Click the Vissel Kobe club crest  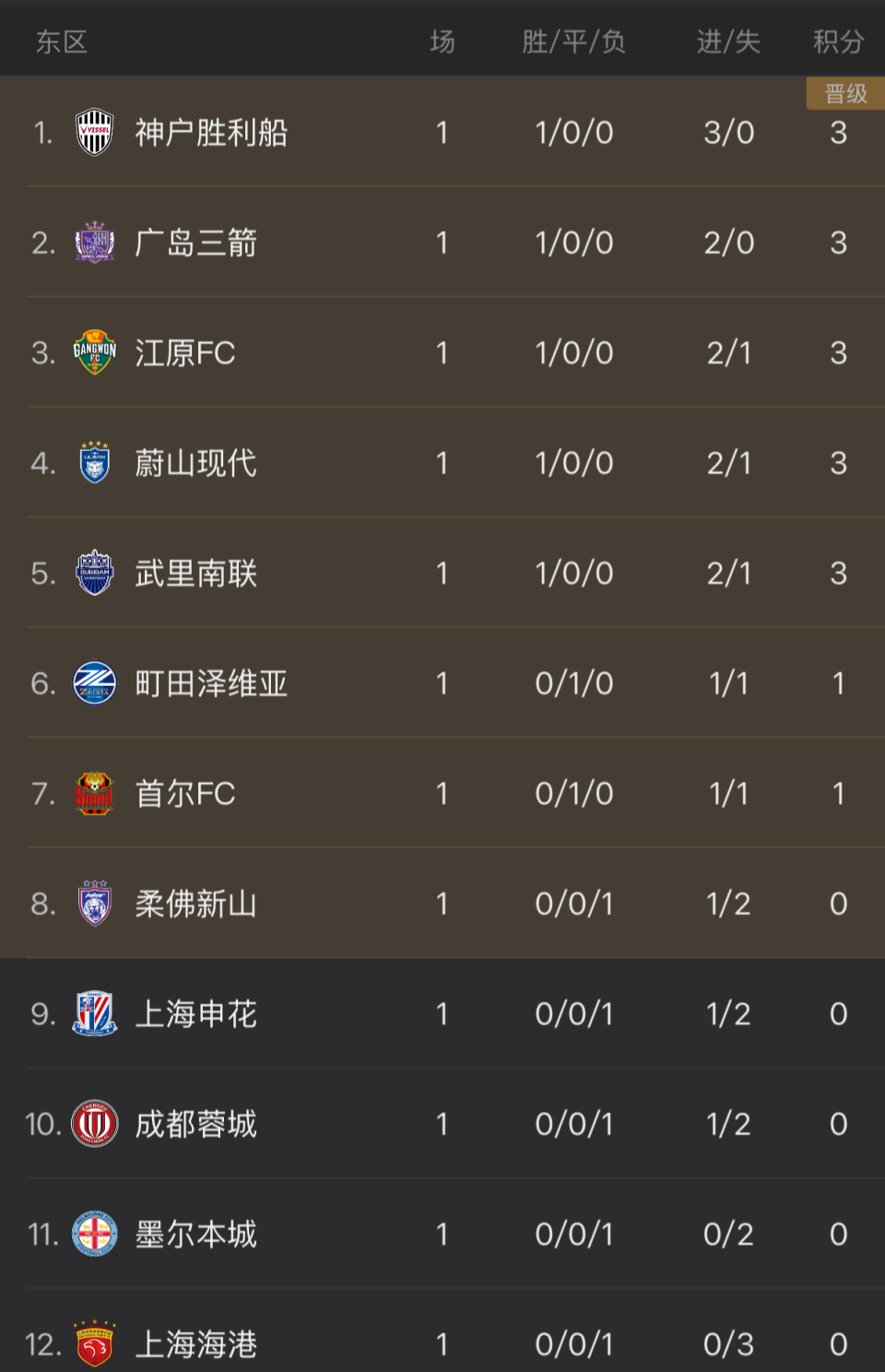pyautogui.click(x=93, y=132)
